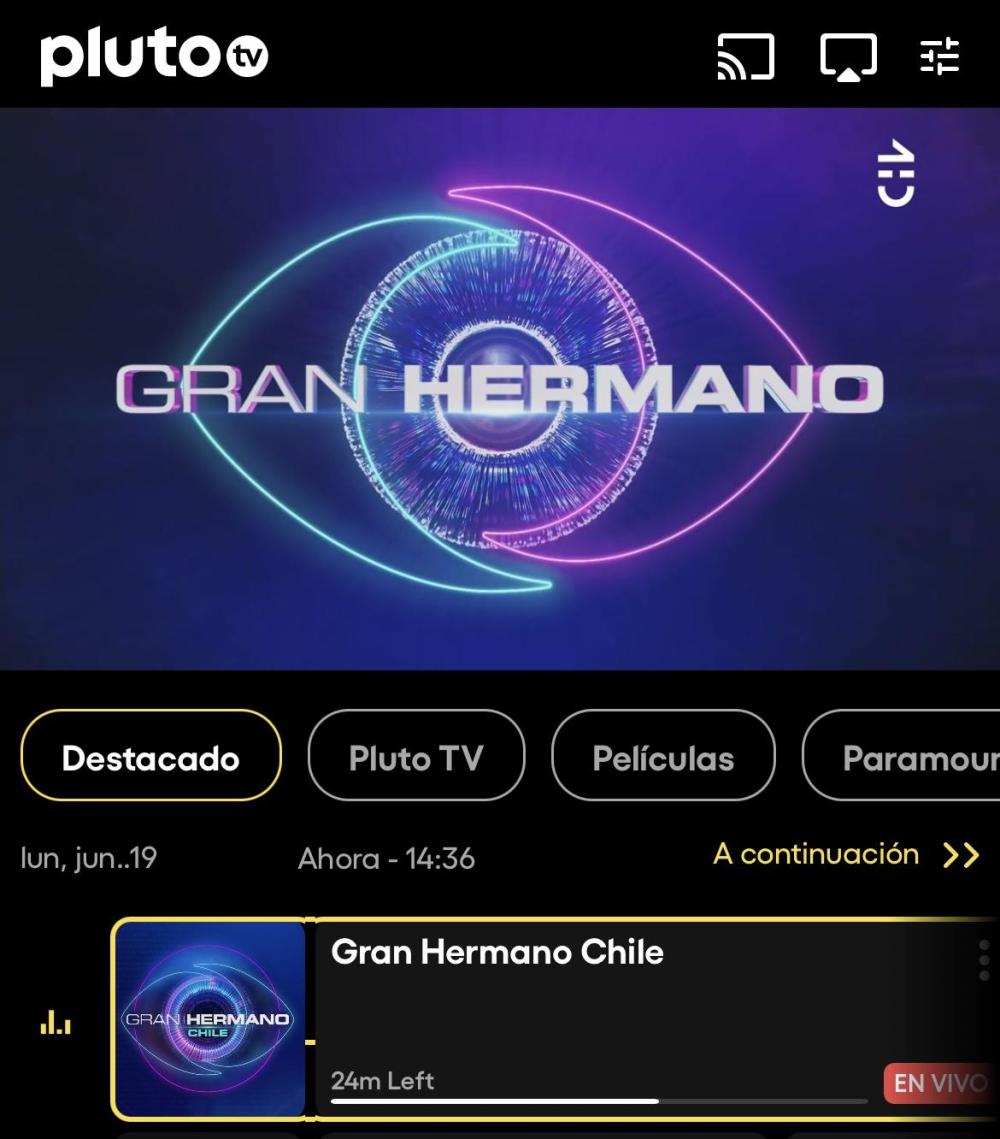Select the Destacado category chip

(151, 756)
